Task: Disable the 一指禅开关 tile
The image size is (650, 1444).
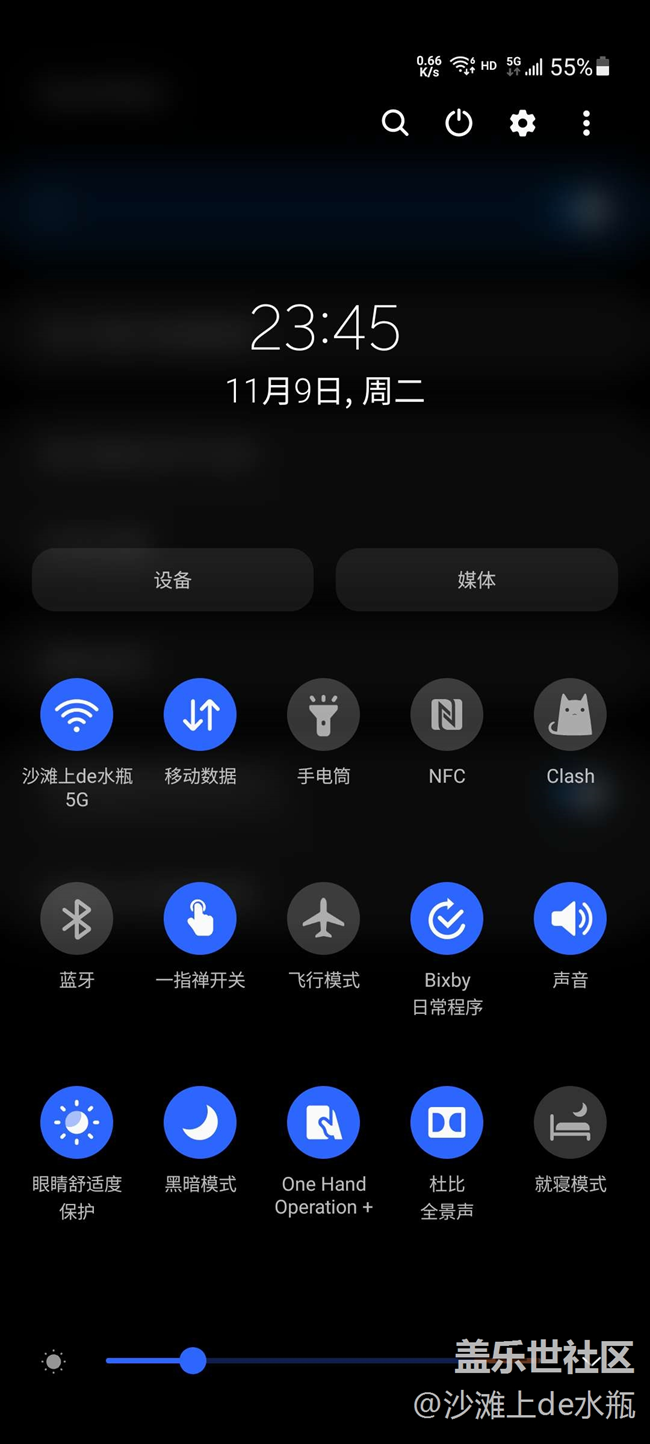Action: pos(200,919)
